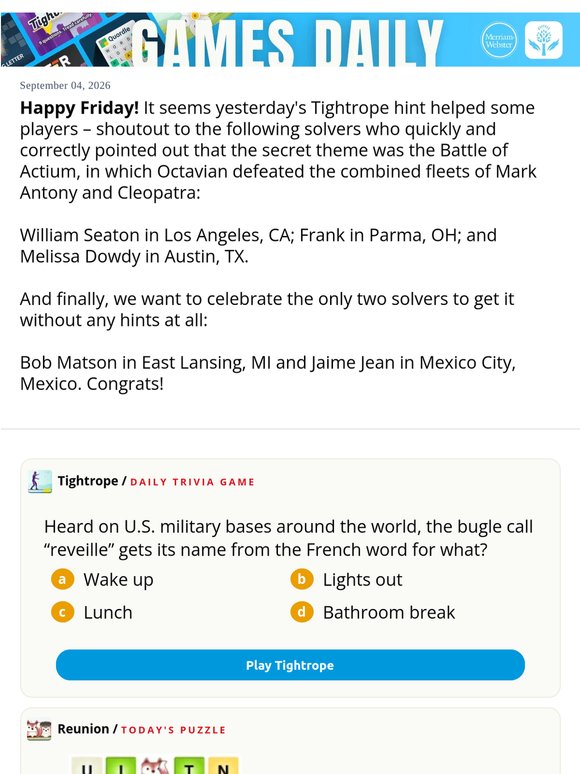Tap the tree icon in the header
The width and height of the screenshot is (580, 774).
[543, 40]
